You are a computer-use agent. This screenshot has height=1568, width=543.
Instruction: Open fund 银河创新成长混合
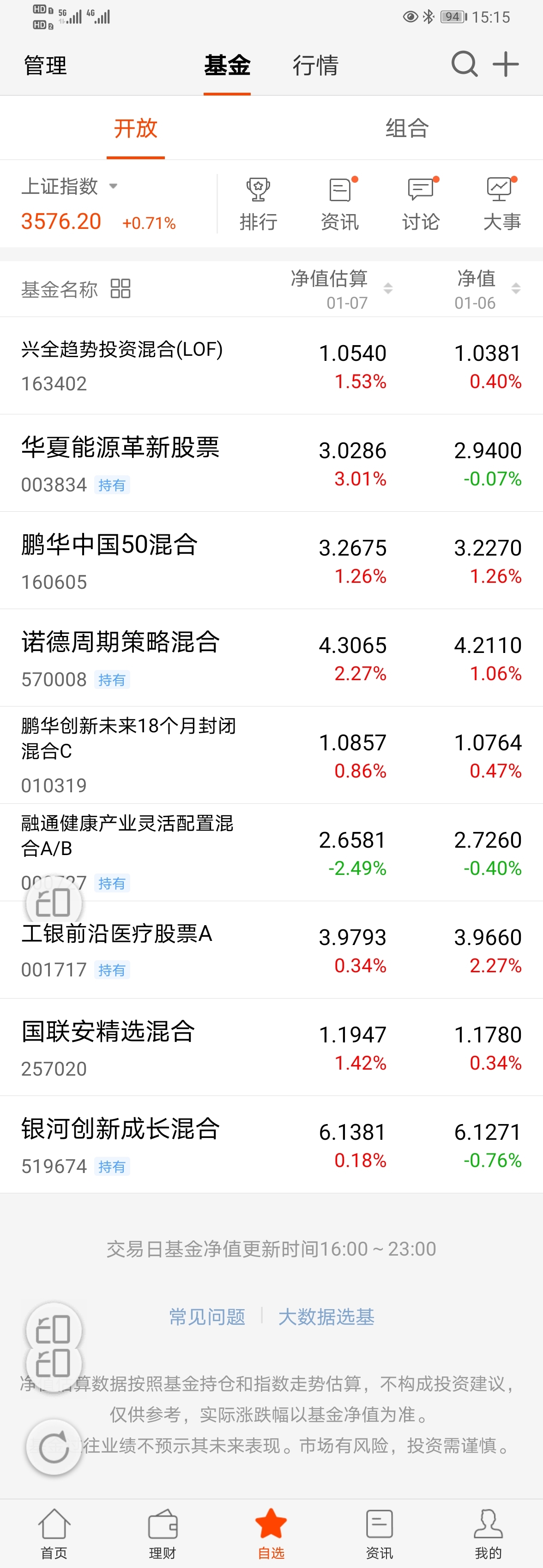point(271,1145)
